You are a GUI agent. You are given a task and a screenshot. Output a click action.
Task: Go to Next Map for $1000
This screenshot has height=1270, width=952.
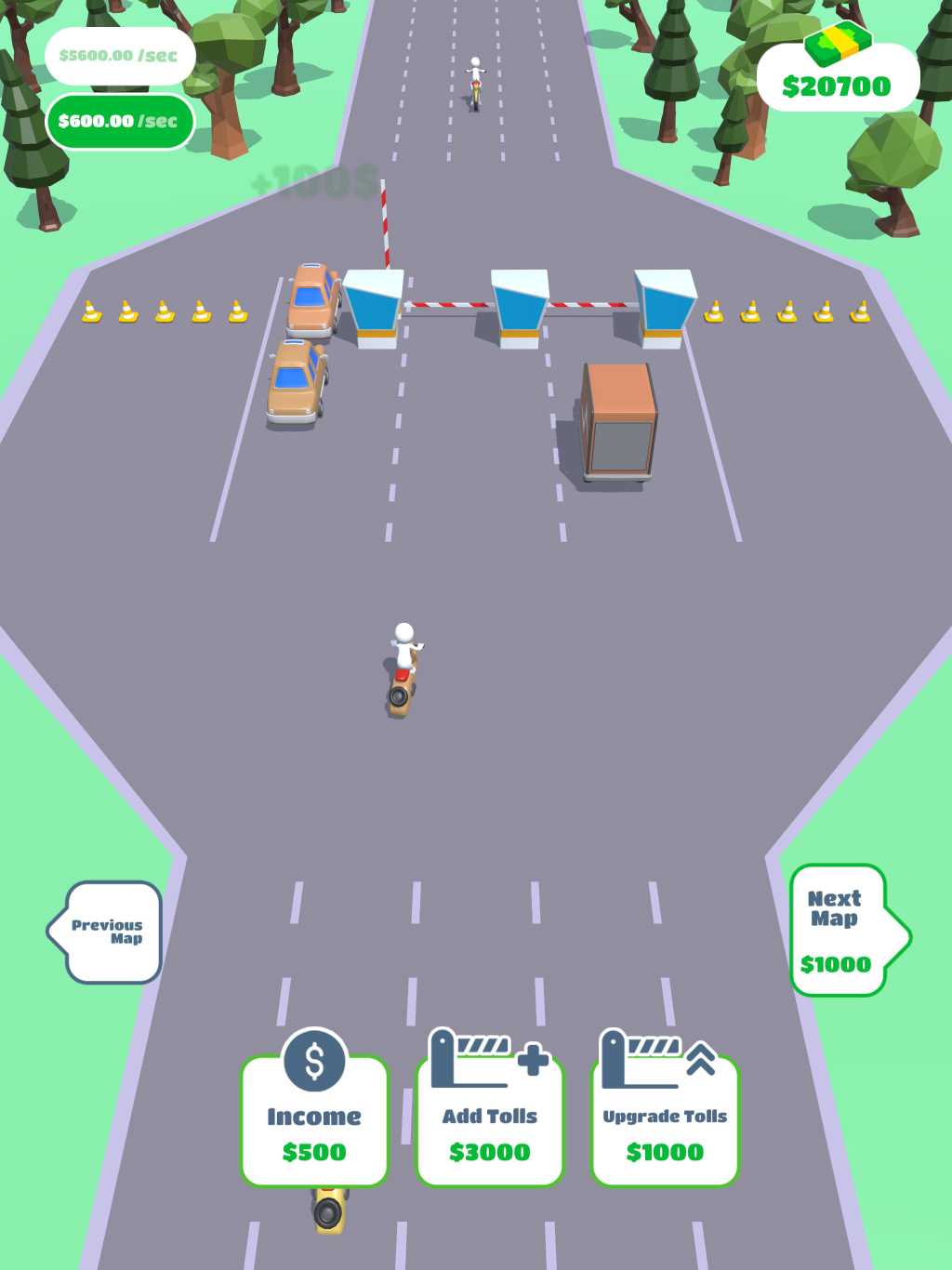pos(841,931)
